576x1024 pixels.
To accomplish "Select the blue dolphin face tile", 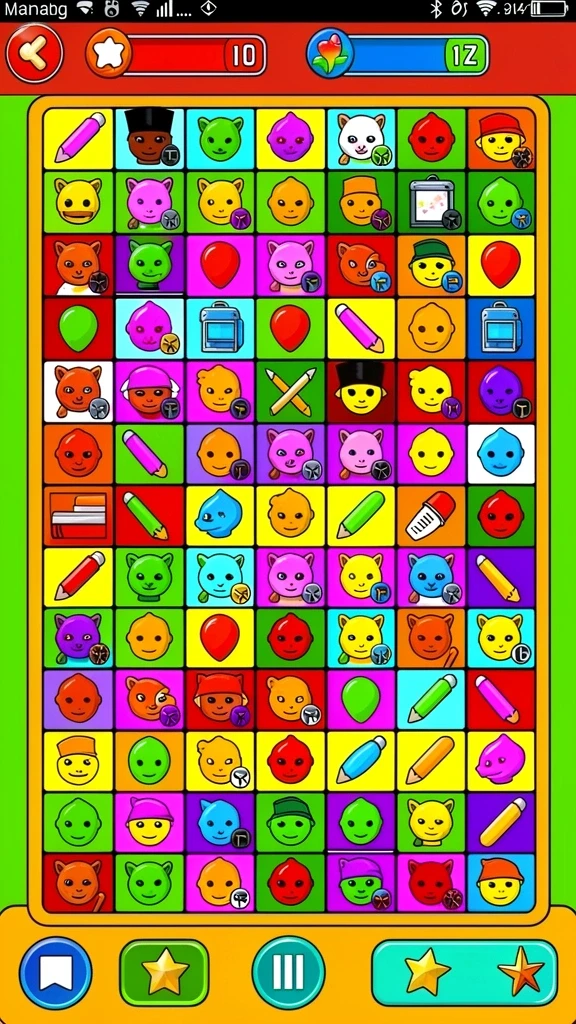I will tap(219, 516).
